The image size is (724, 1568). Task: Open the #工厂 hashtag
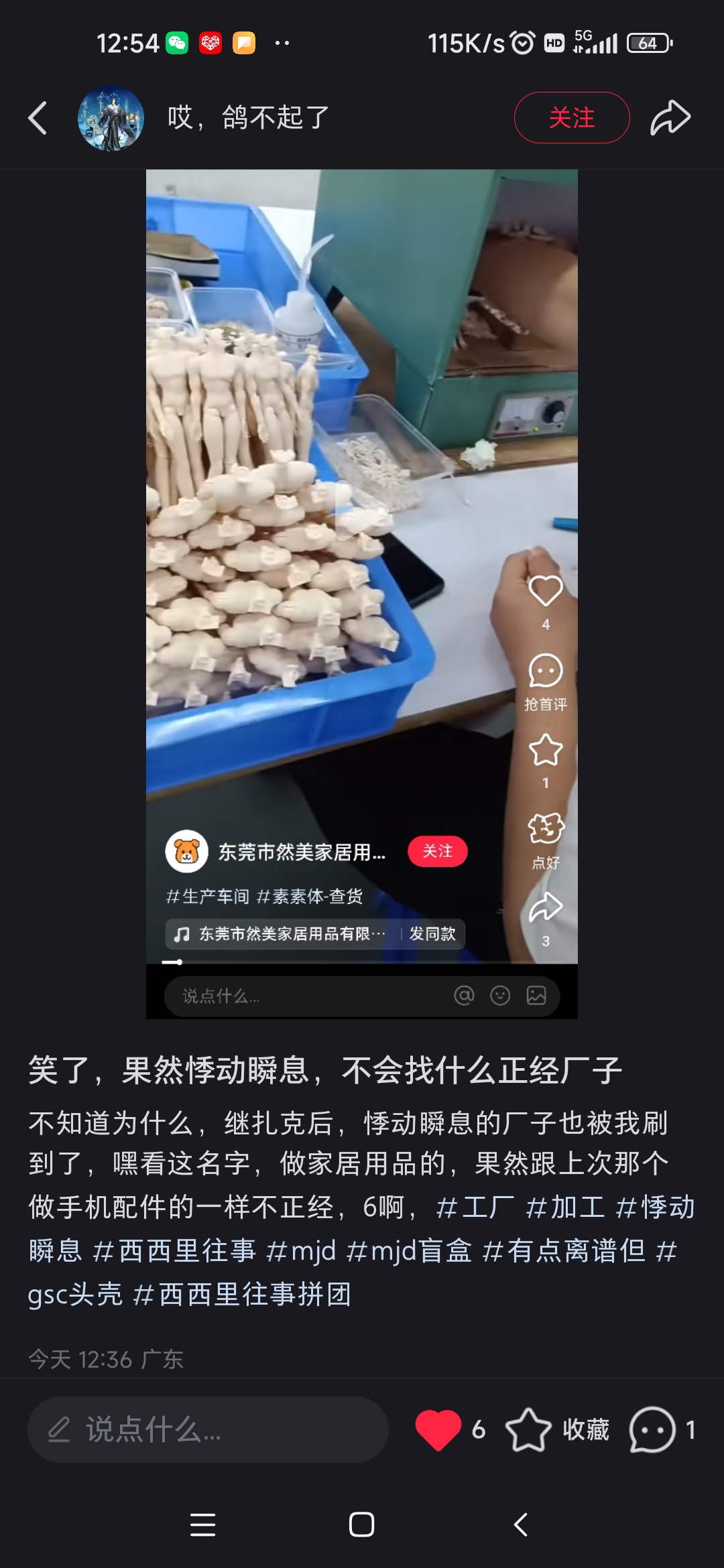475,1207
